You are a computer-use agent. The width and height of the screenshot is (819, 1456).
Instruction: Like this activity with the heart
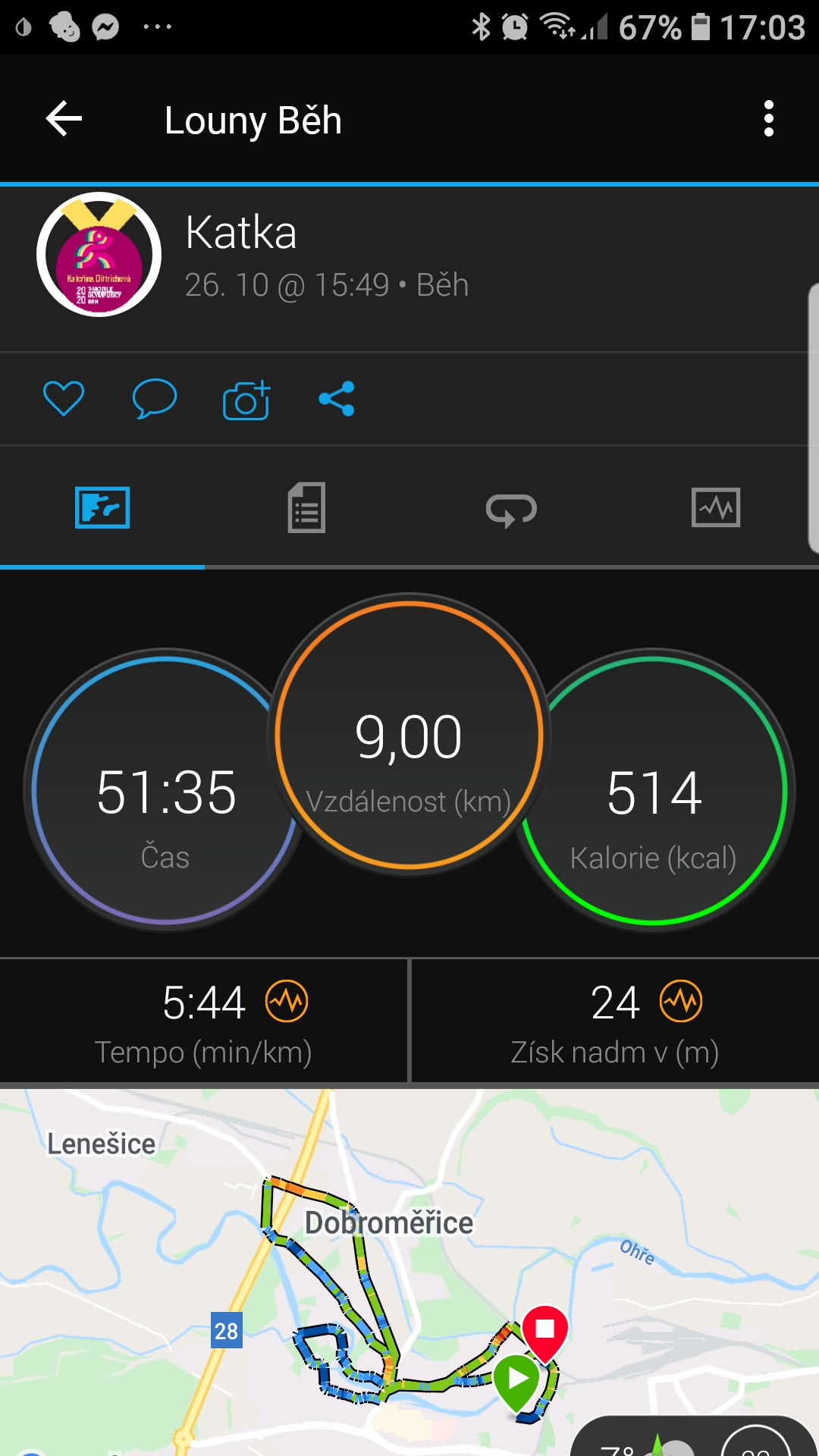click(63, 399)
